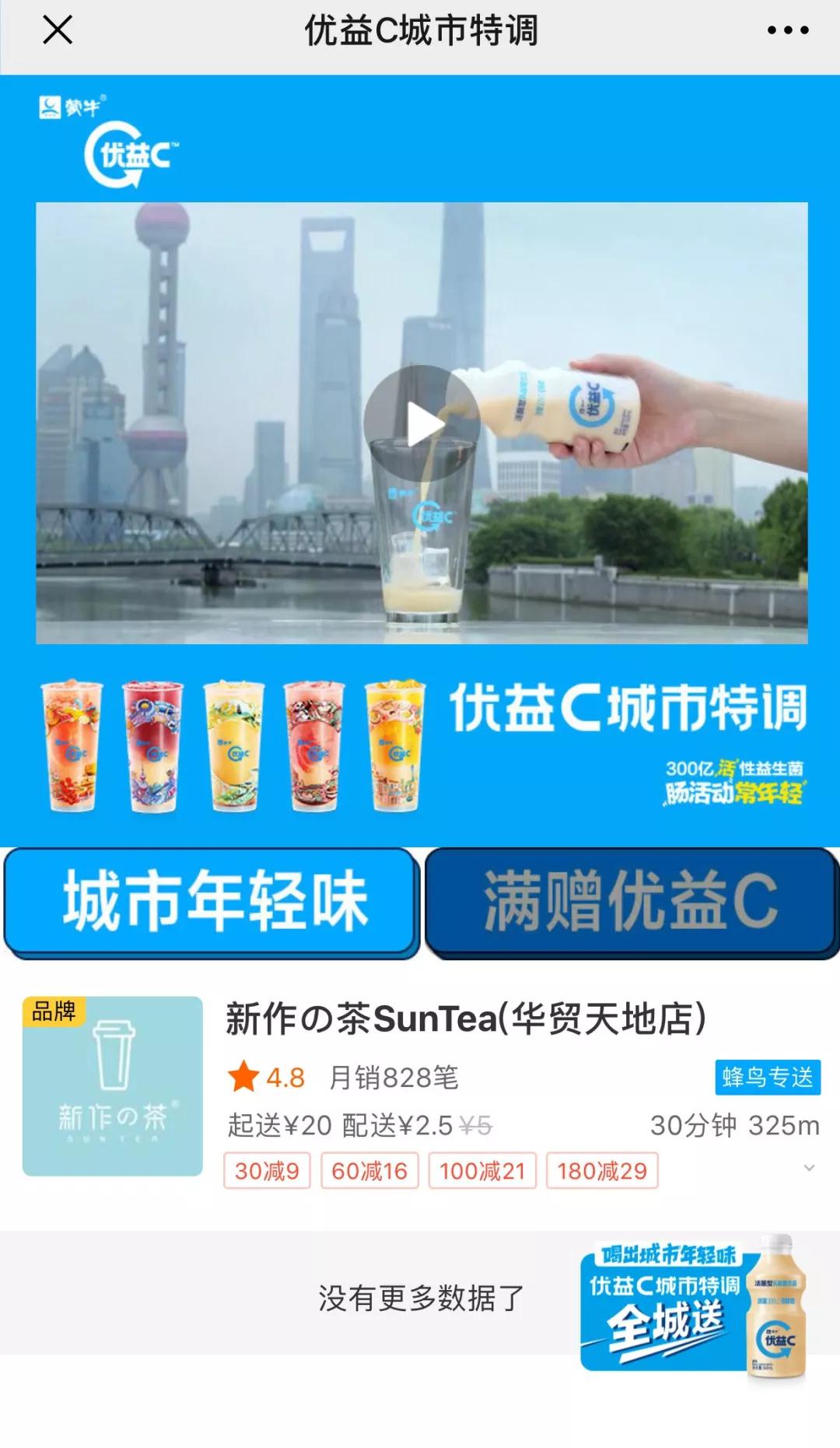Open the three-dot overflow menu
Viewport: 840px width, 1448px height.
pos(787,31)
